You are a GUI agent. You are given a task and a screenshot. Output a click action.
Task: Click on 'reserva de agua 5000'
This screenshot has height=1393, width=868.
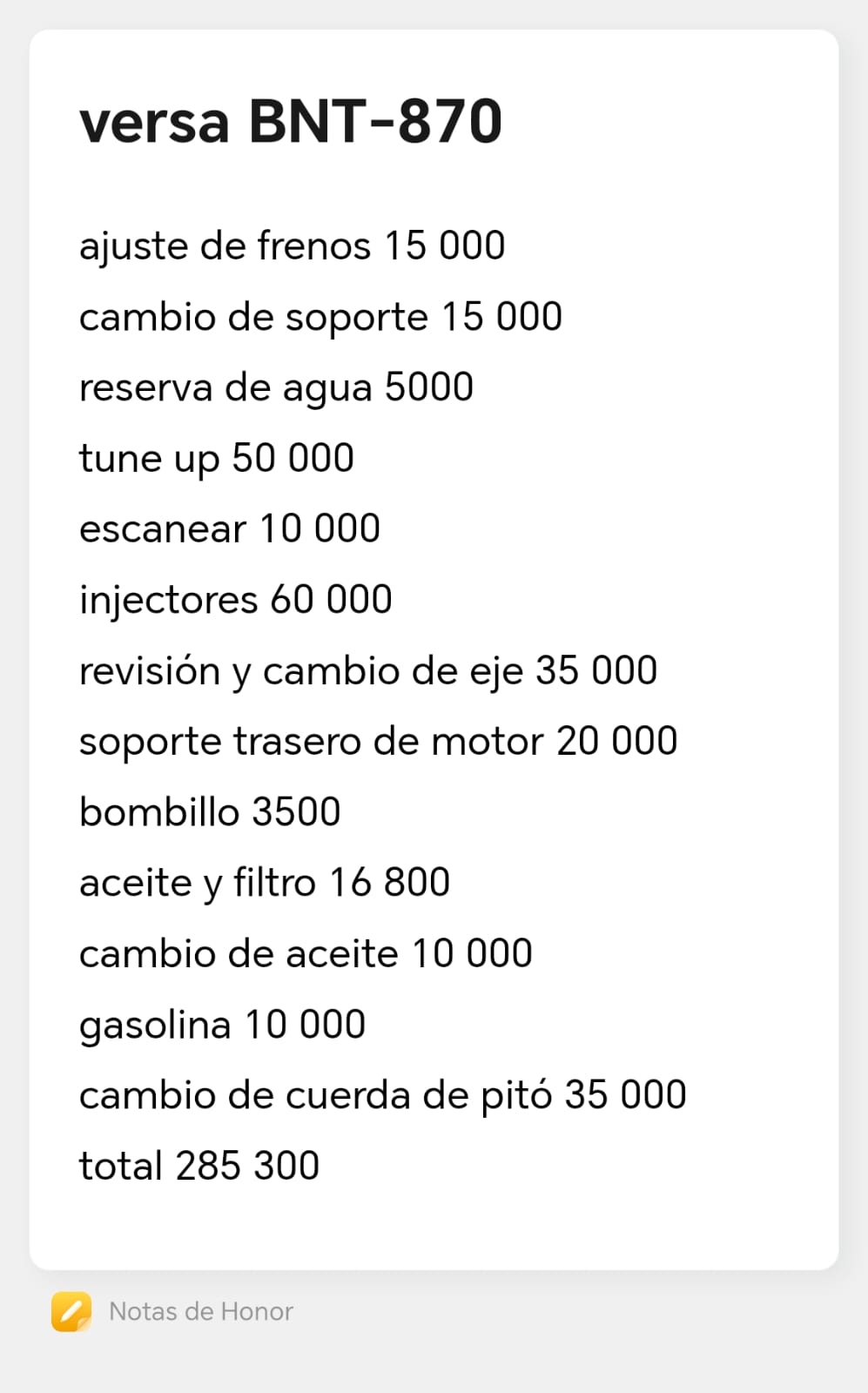click(x=275, y=387)
